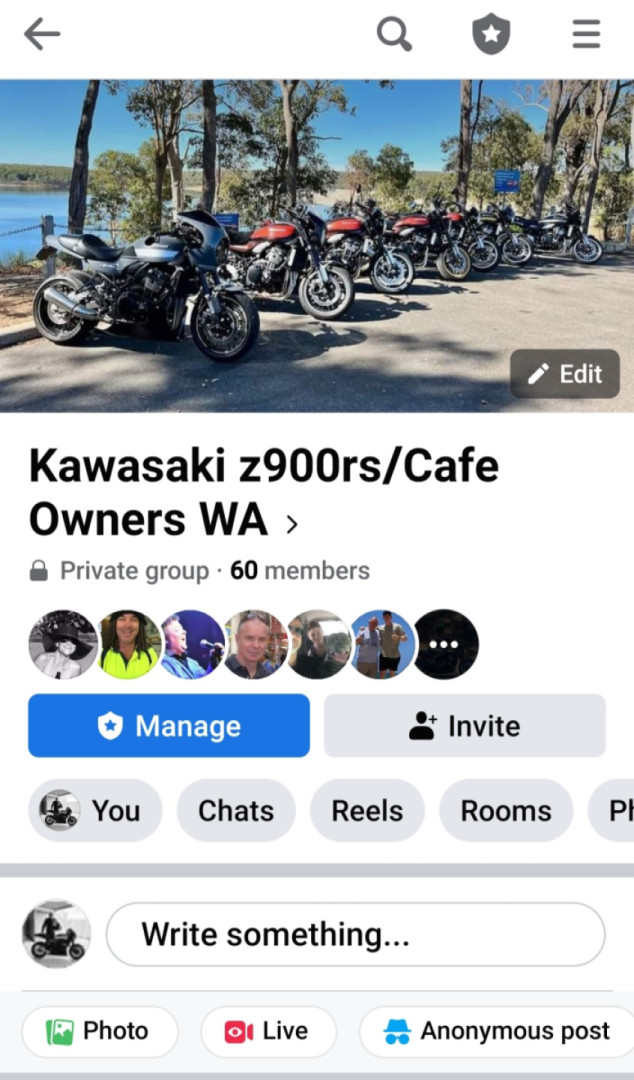Select the You chip
Screen dimensions: 634x1080
click(95, 810)
